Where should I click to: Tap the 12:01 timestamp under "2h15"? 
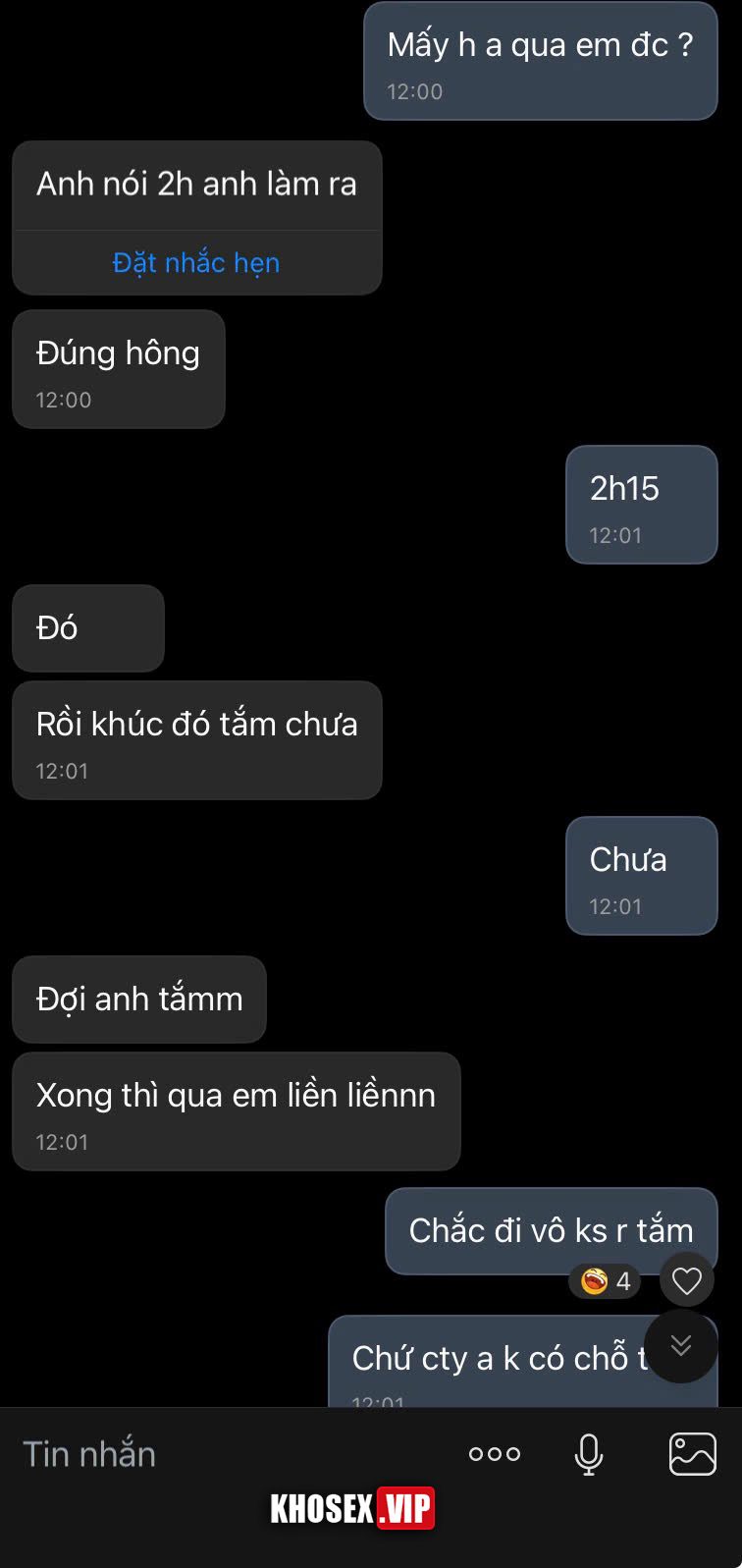pos(614,535)
